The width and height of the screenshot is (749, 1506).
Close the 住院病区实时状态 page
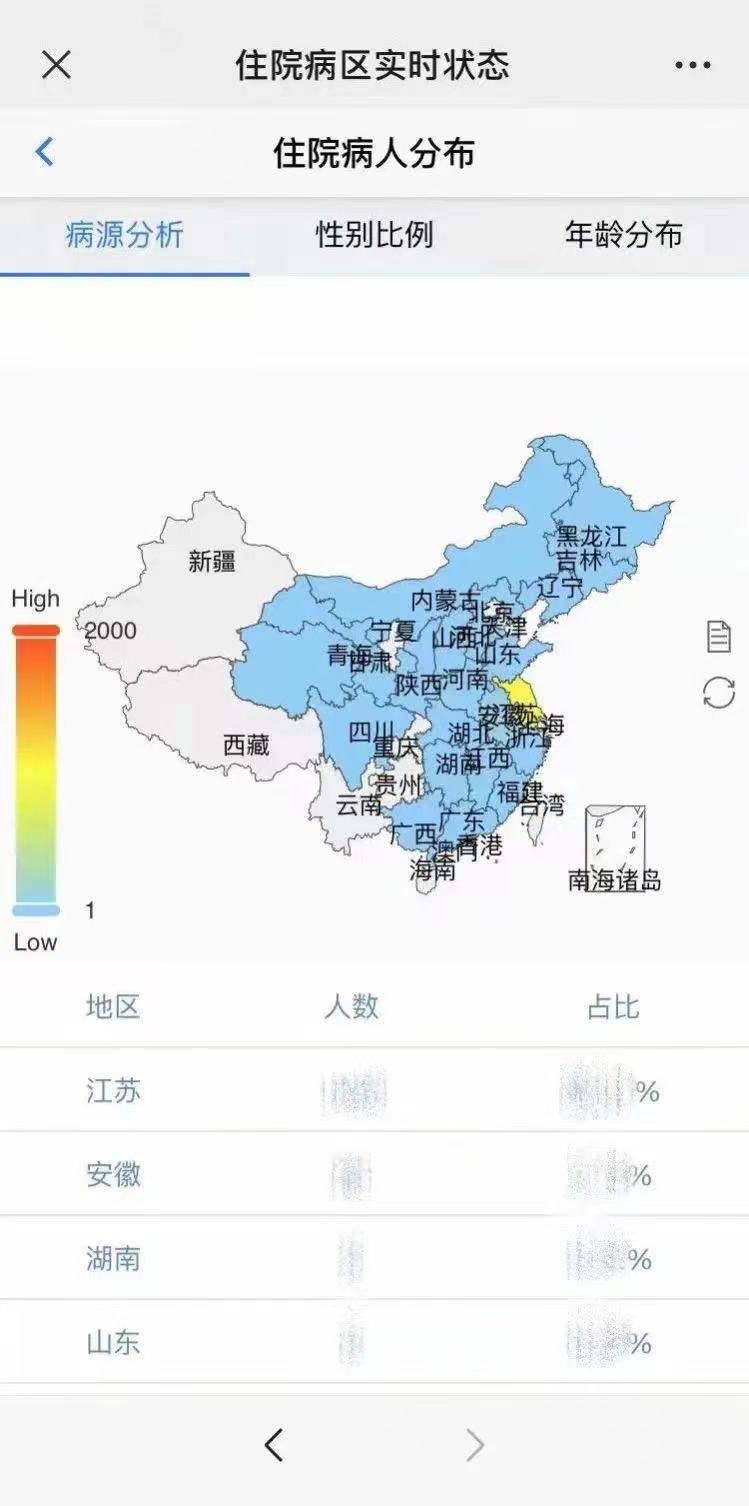[x=56, y=65]
